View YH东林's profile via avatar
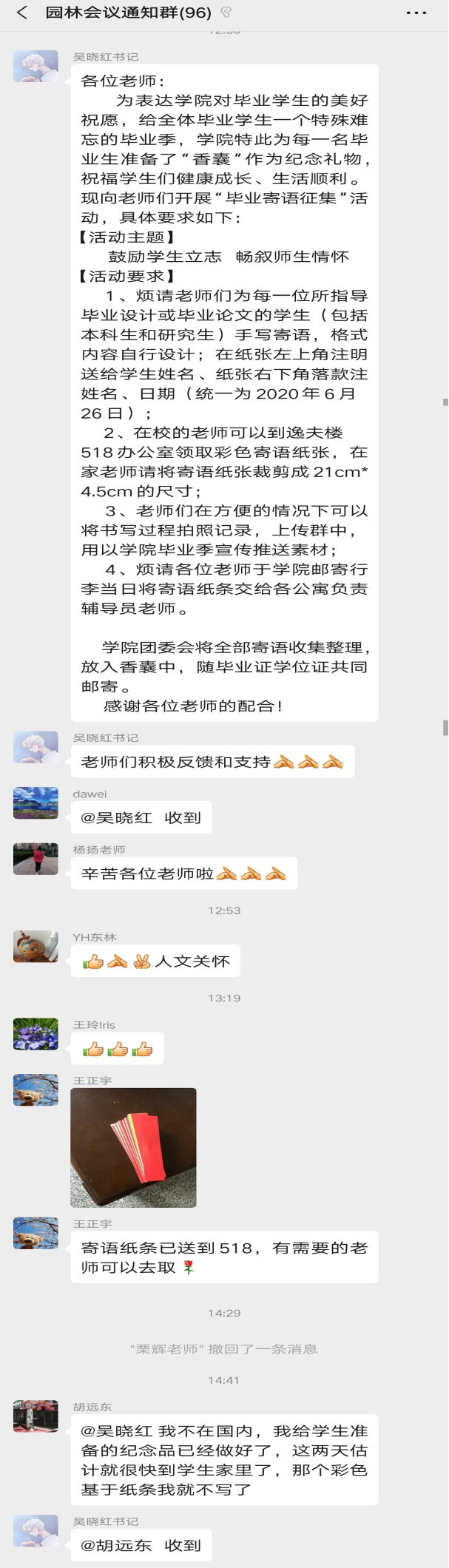 (x=36, y=946)
